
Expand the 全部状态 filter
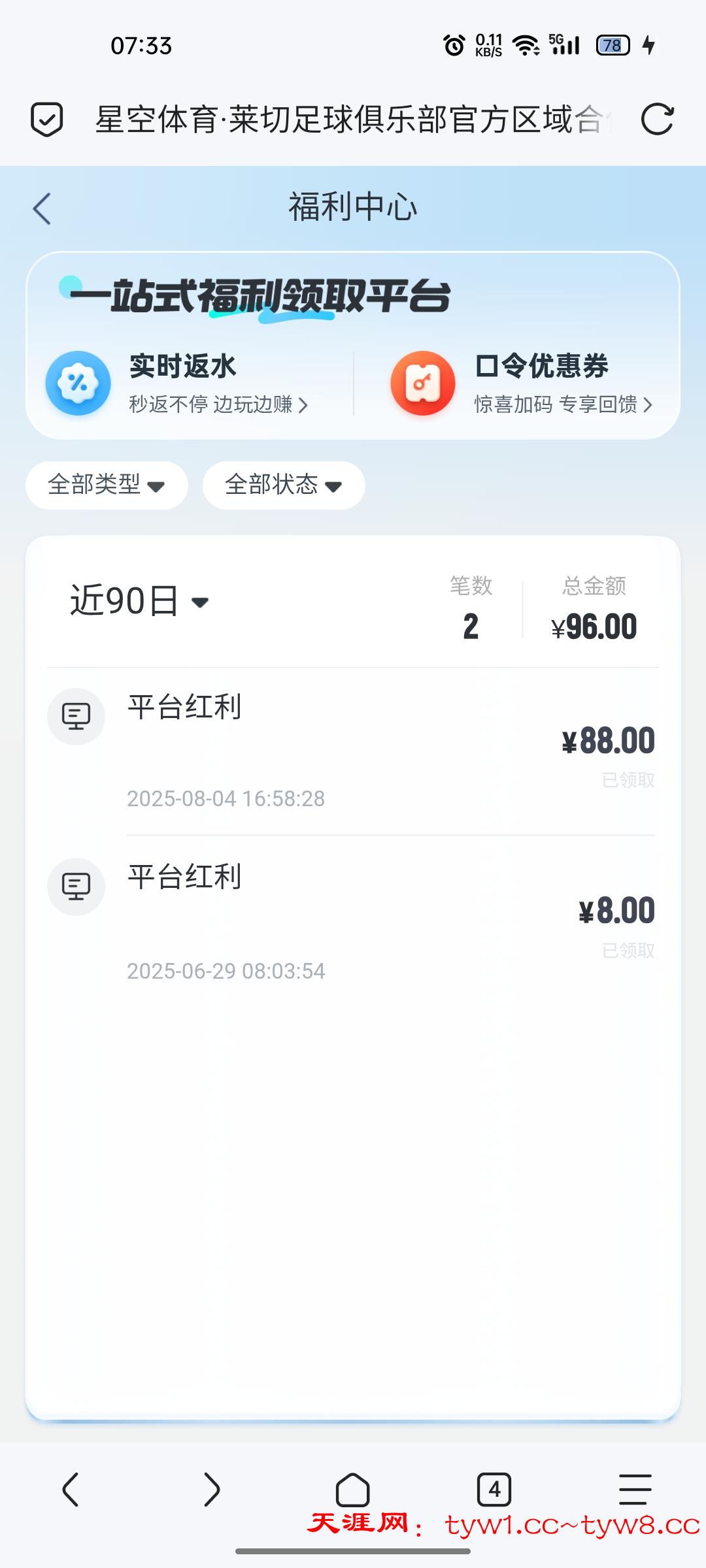284,485
